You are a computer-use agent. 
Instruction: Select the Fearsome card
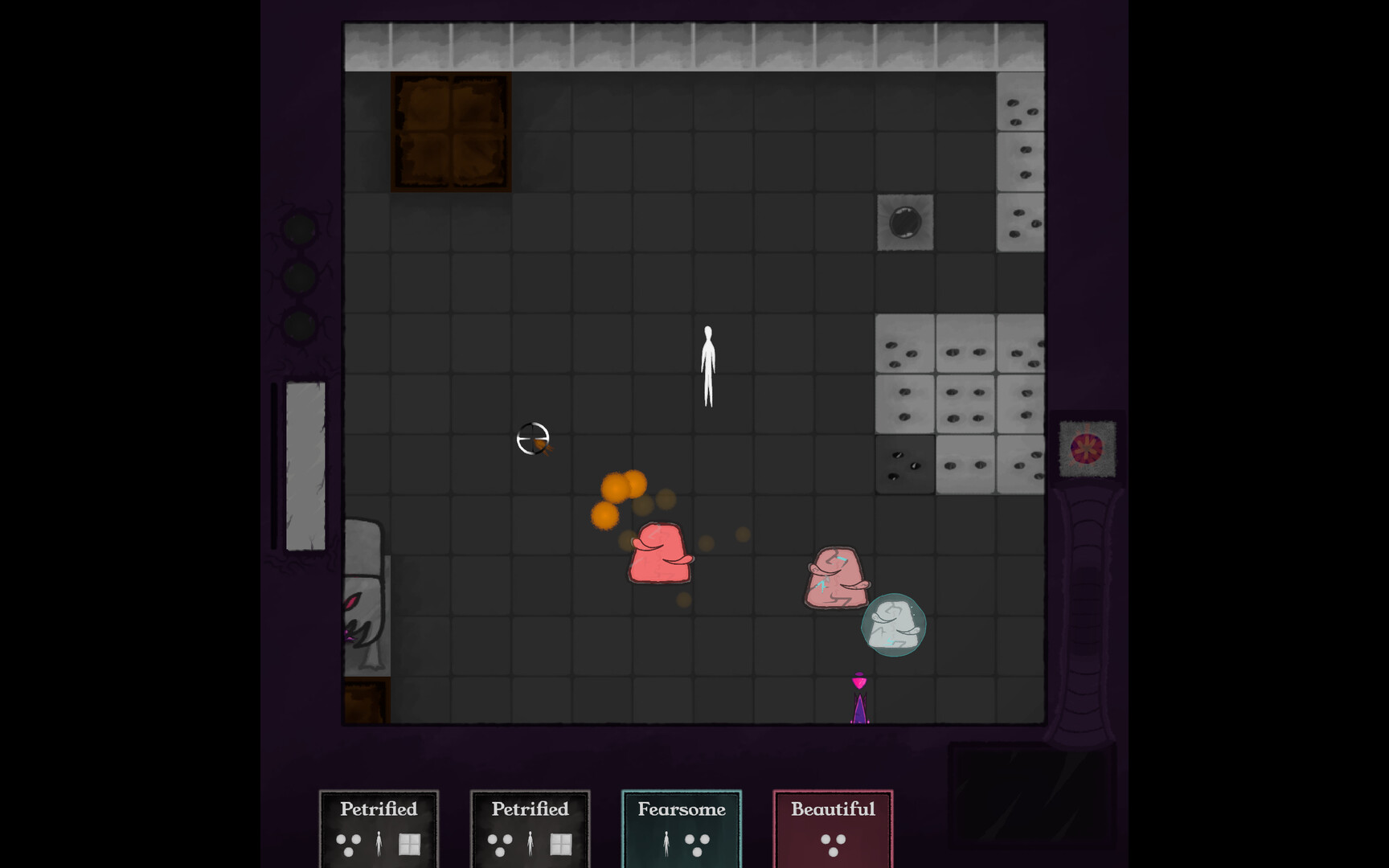coord(681,828)
